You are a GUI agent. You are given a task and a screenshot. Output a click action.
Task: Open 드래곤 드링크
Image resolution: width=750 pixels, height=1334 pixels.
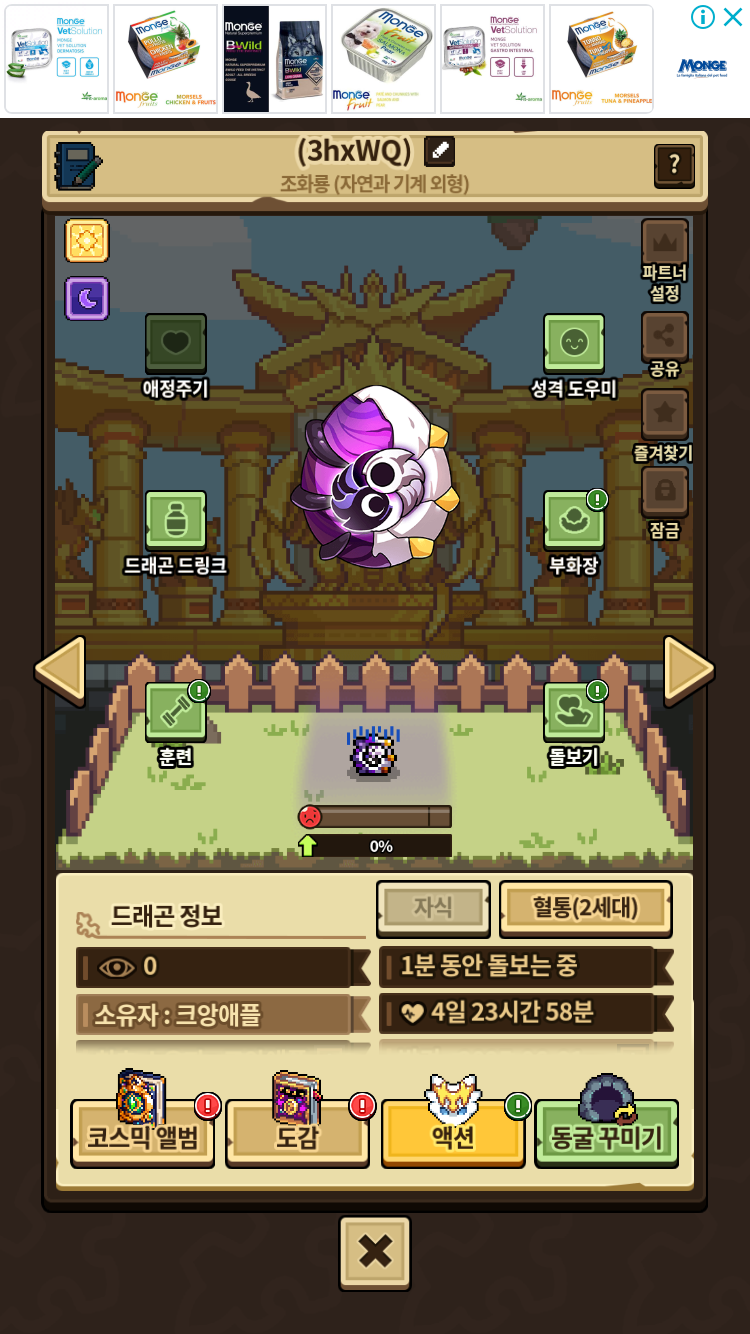click(x=176, y=521)
